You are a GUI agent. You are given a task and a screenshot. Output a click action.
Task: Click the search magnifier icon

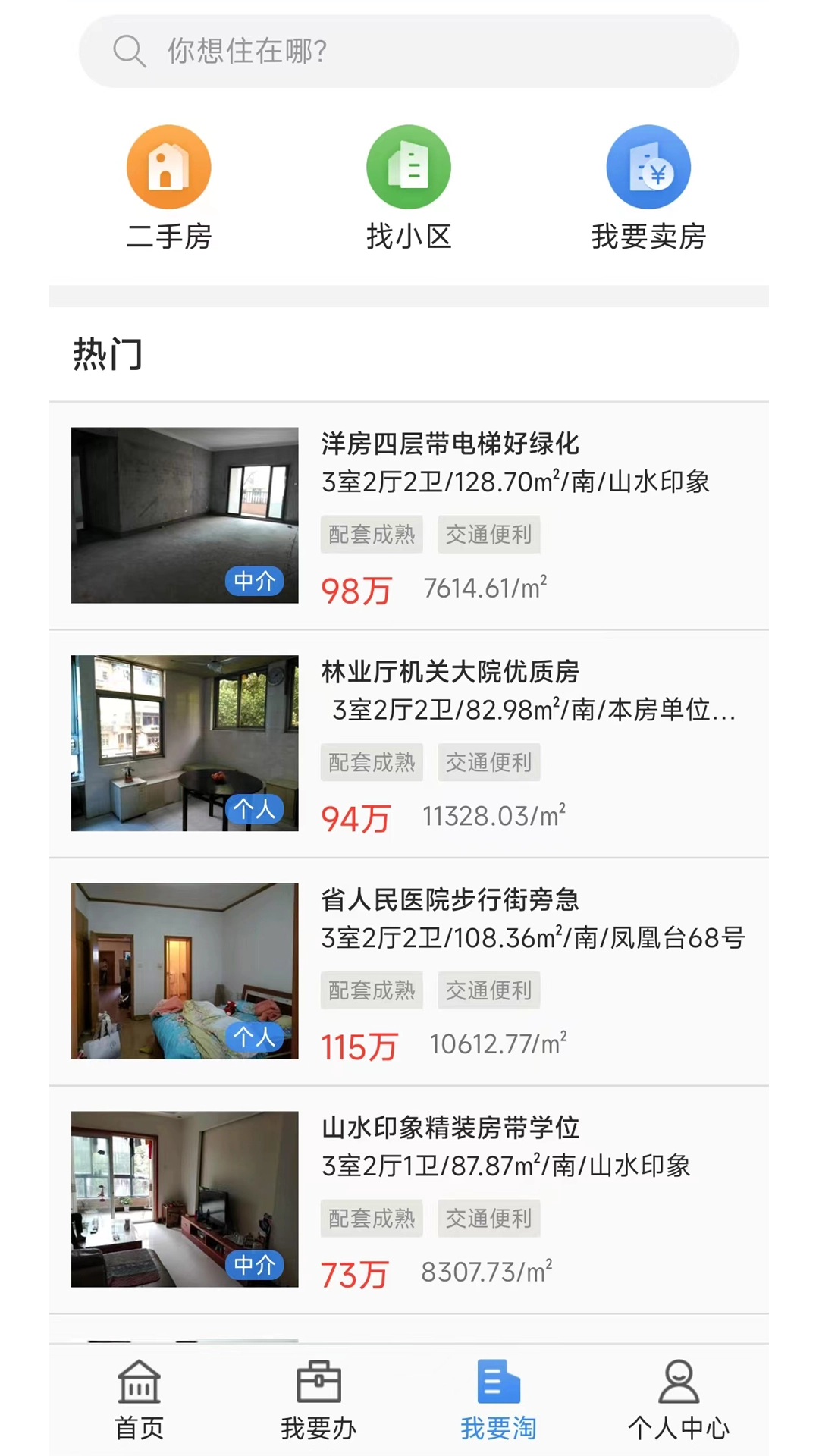click(x=129, y=52)
